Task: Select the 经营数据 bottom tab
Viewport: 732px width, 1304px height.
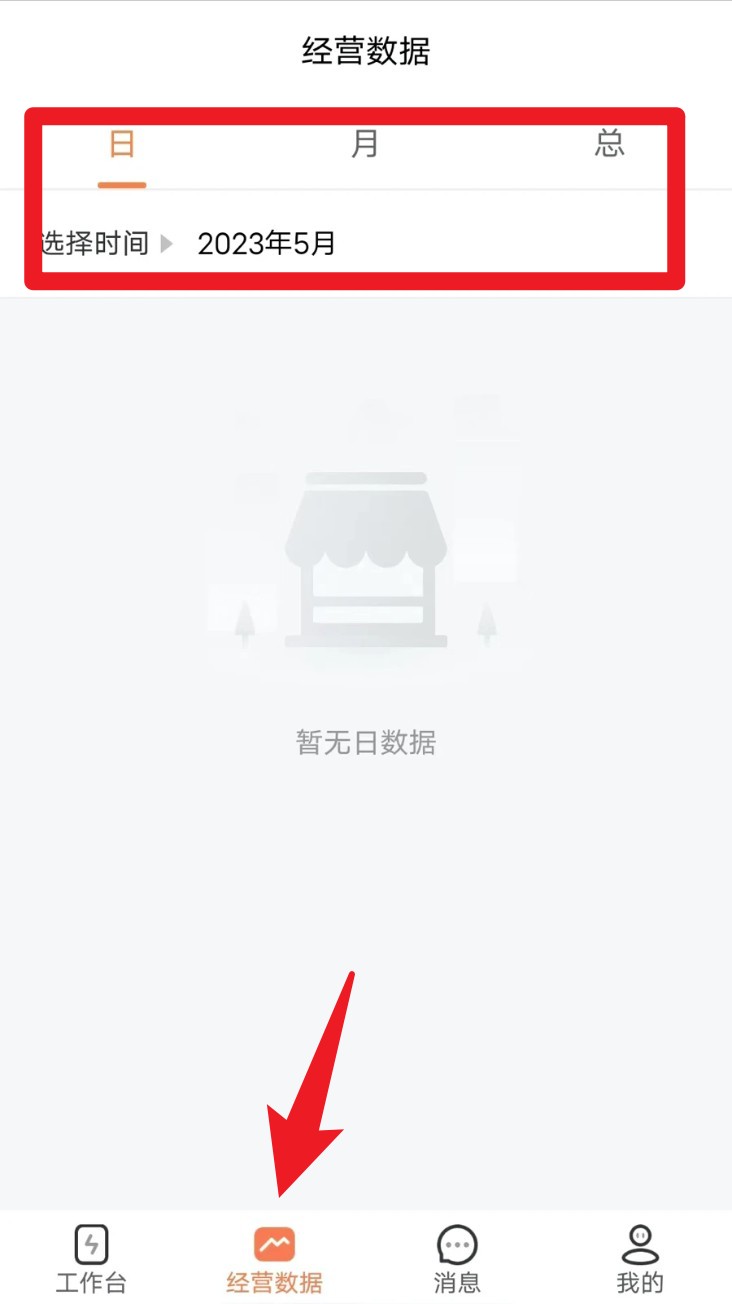Action: [274, 1259]
